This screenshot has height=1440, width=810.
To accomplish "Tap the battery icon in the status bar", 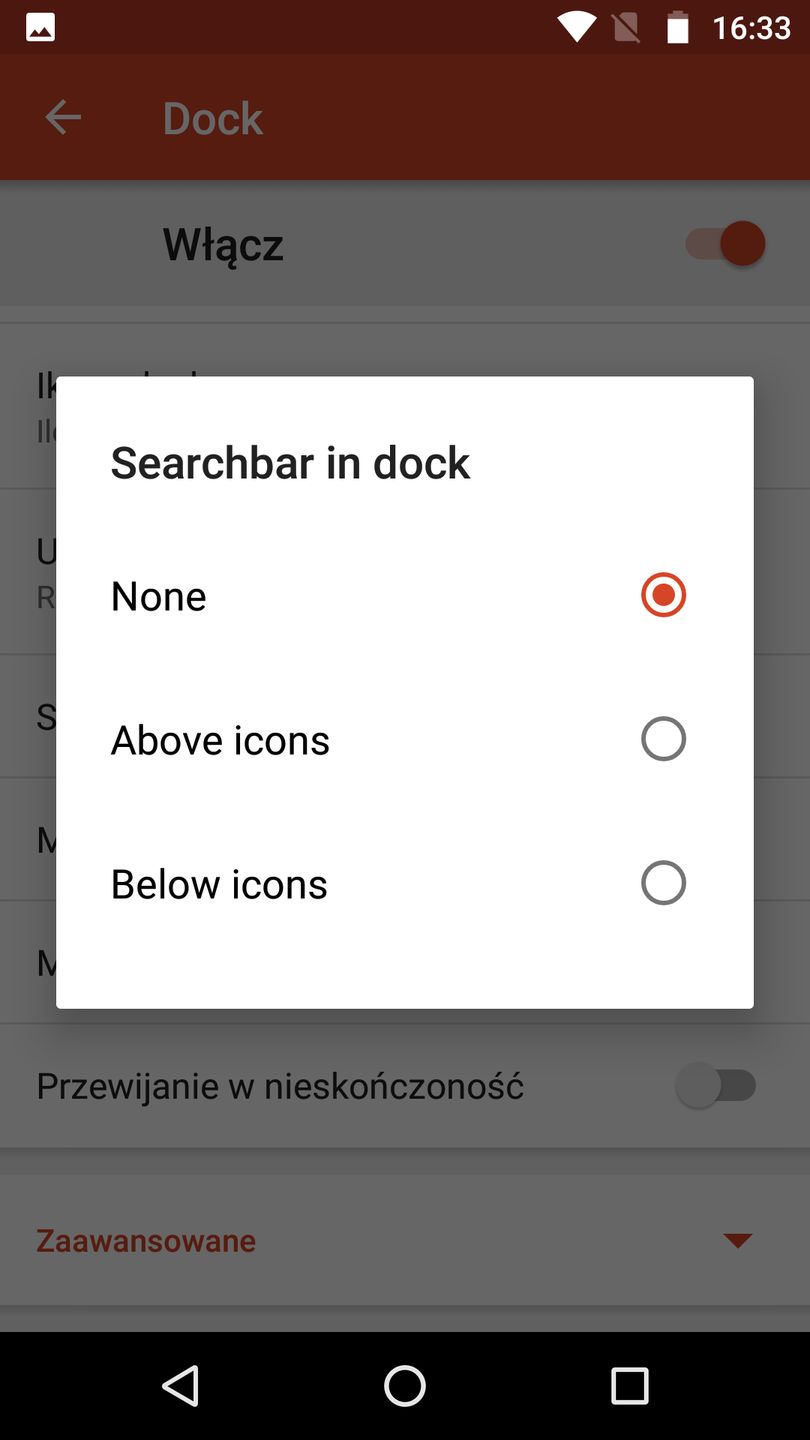I will click(678, 27).
